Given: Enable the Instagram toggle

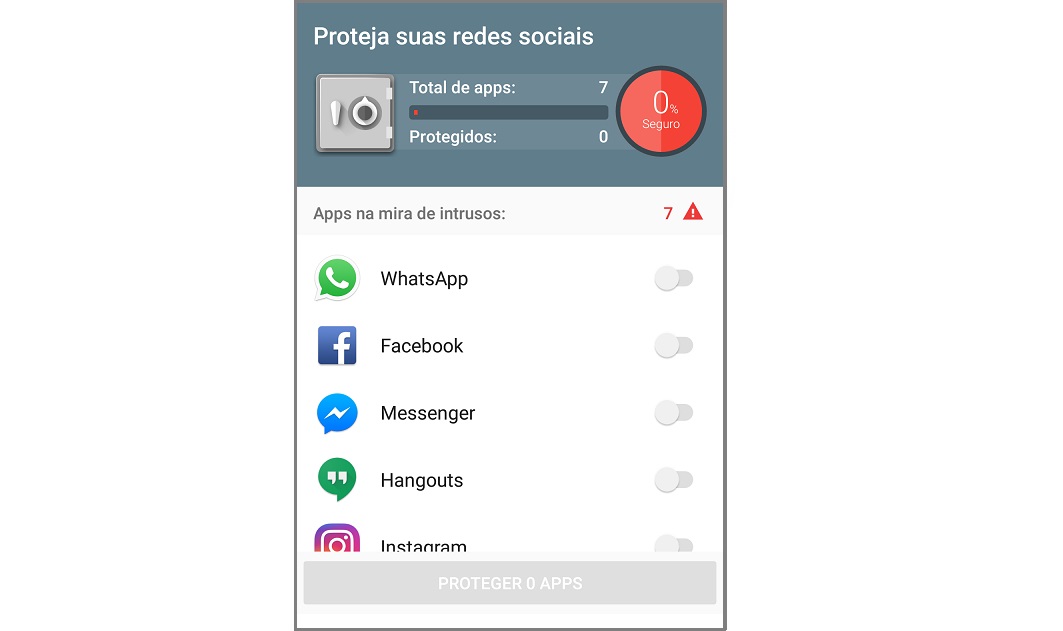Looking at the screenshot, I should (673, 544).
